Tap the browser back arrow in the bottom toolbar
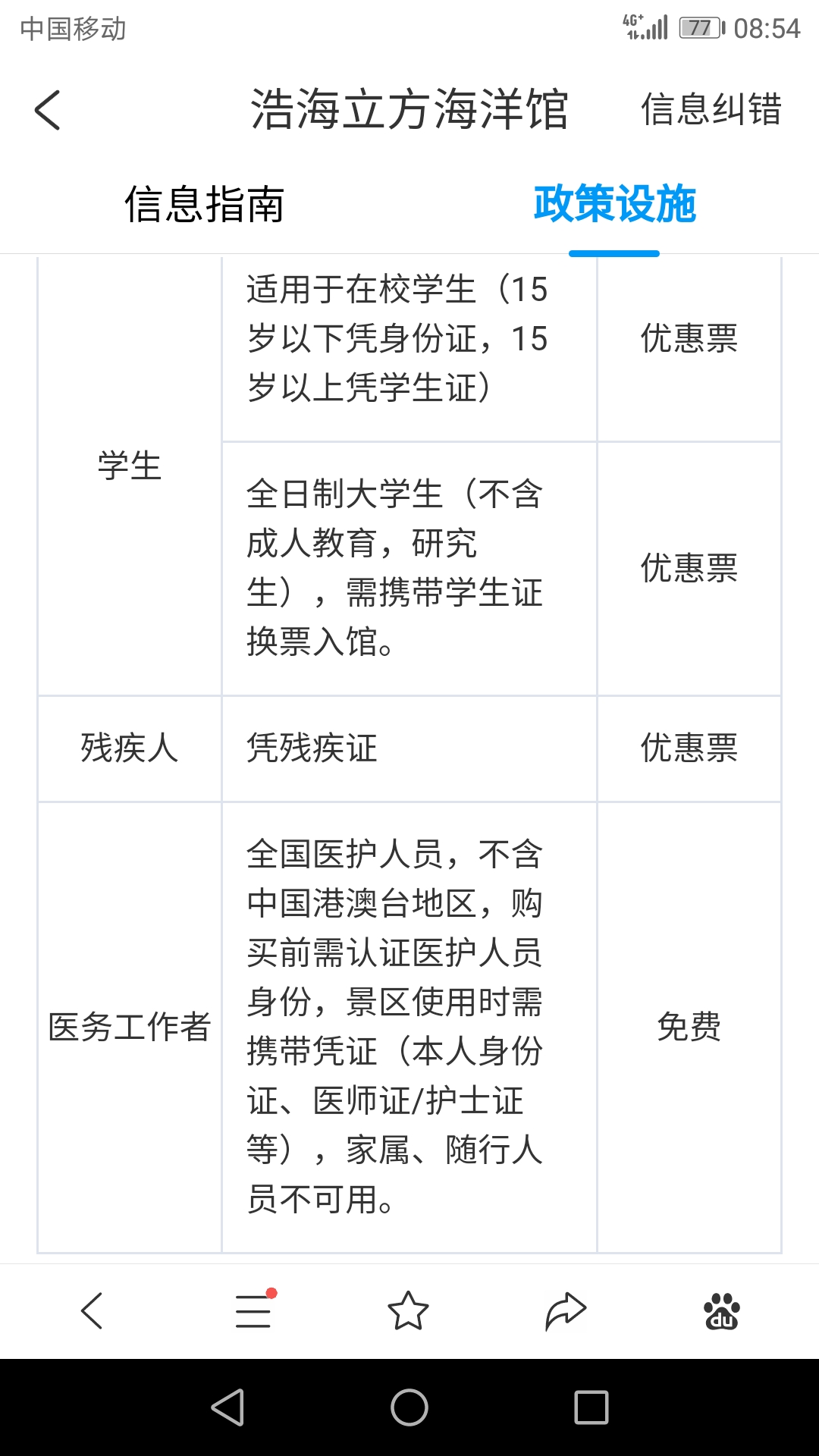 92,1310
